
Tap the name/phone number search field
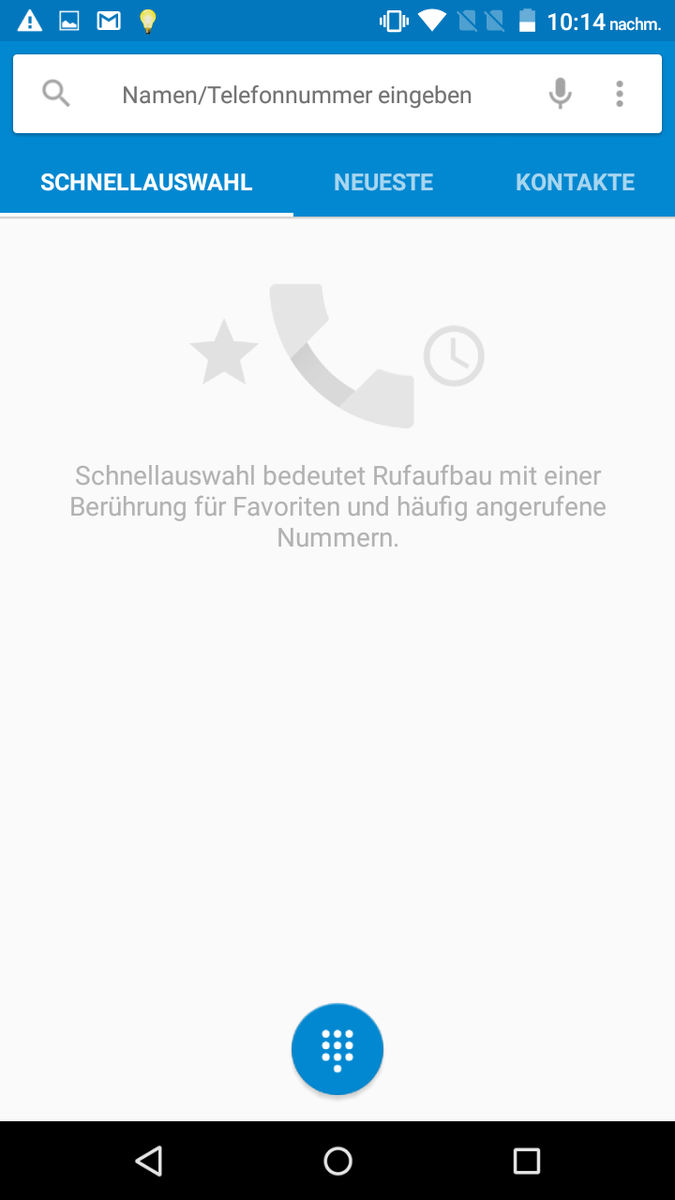point(296,95)
